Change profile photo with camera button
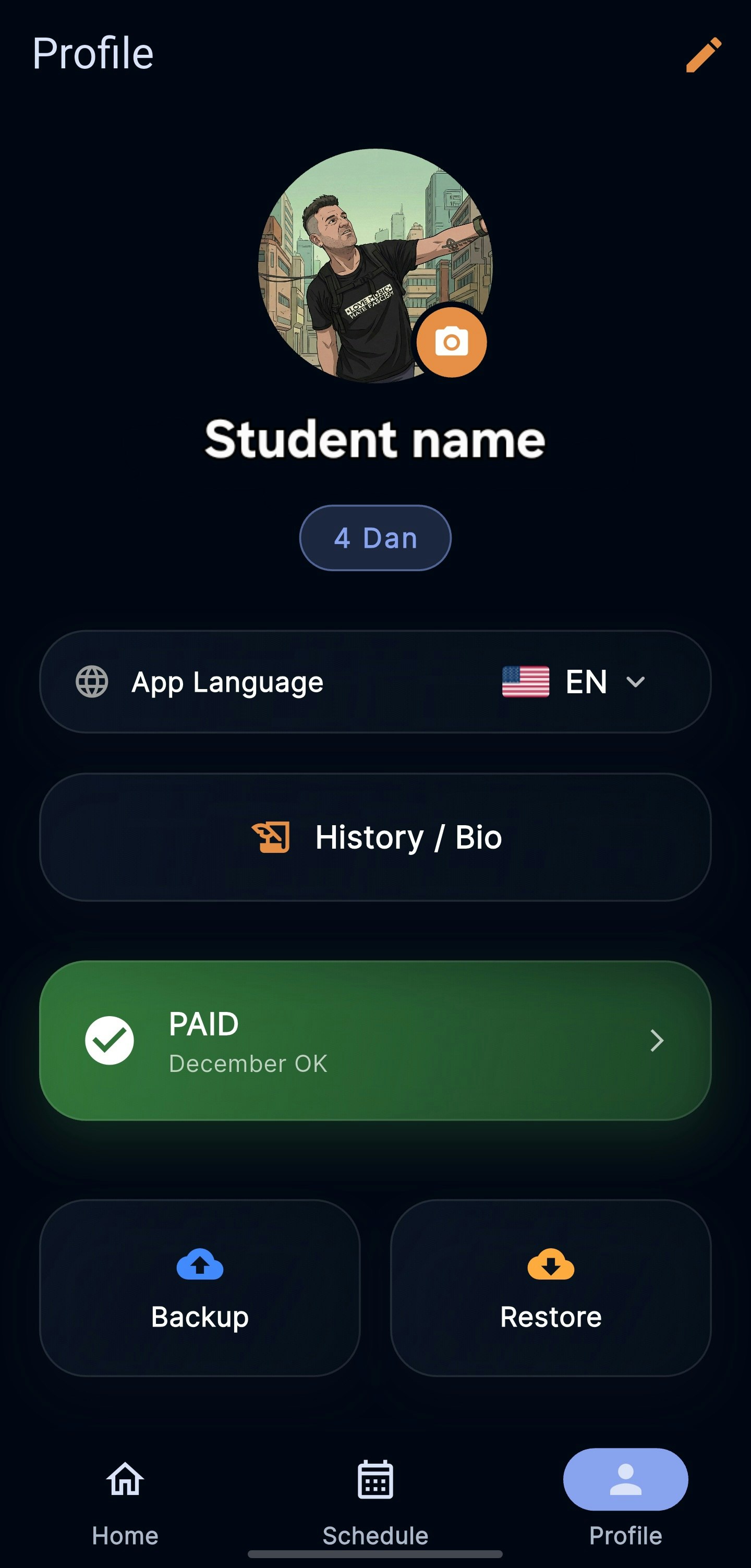 click(451, 342)
